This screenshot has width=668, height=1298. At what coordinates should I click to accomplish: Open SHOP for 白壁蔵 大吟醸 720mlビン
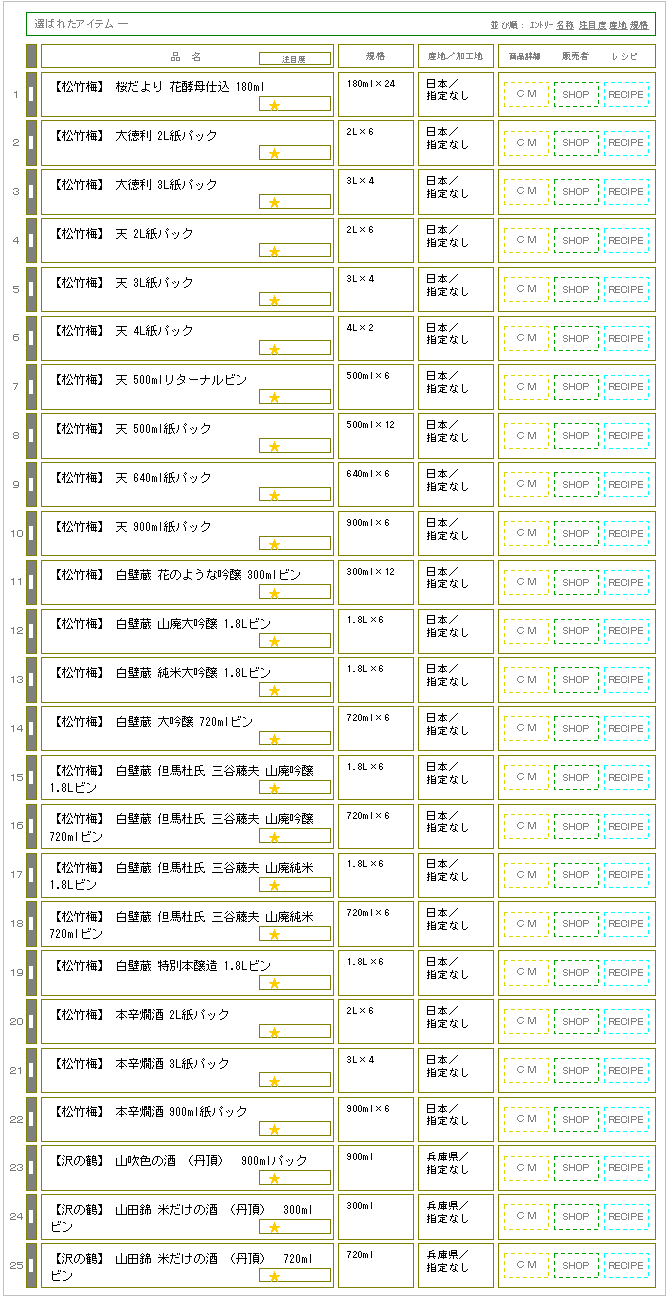(x=576, y=729)
